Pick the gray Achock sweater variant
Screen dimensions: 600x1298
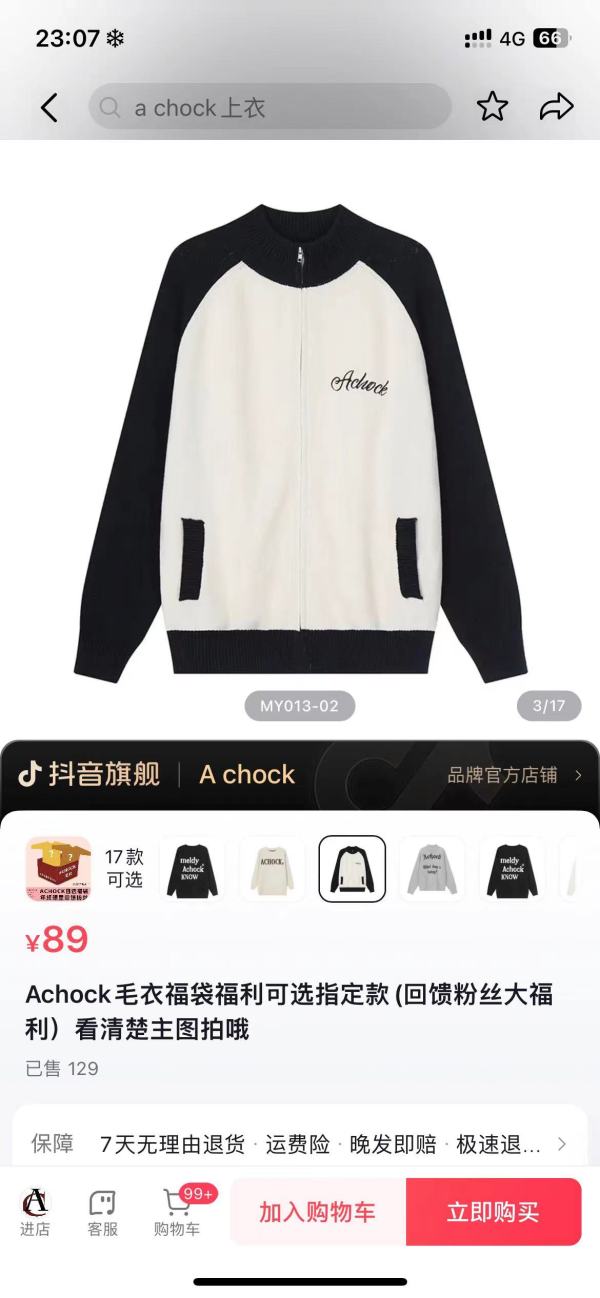pos(432,868)
